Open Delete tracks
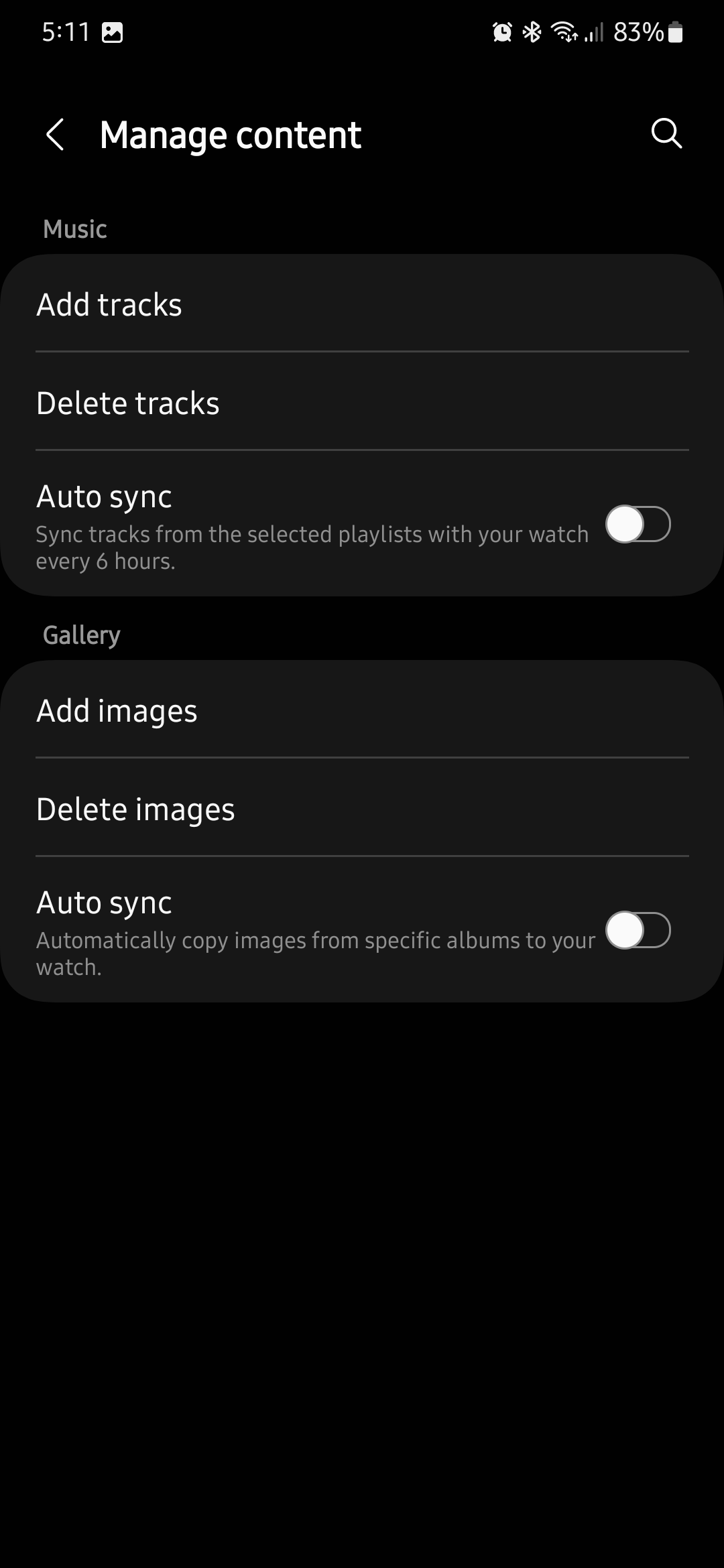 362,403
